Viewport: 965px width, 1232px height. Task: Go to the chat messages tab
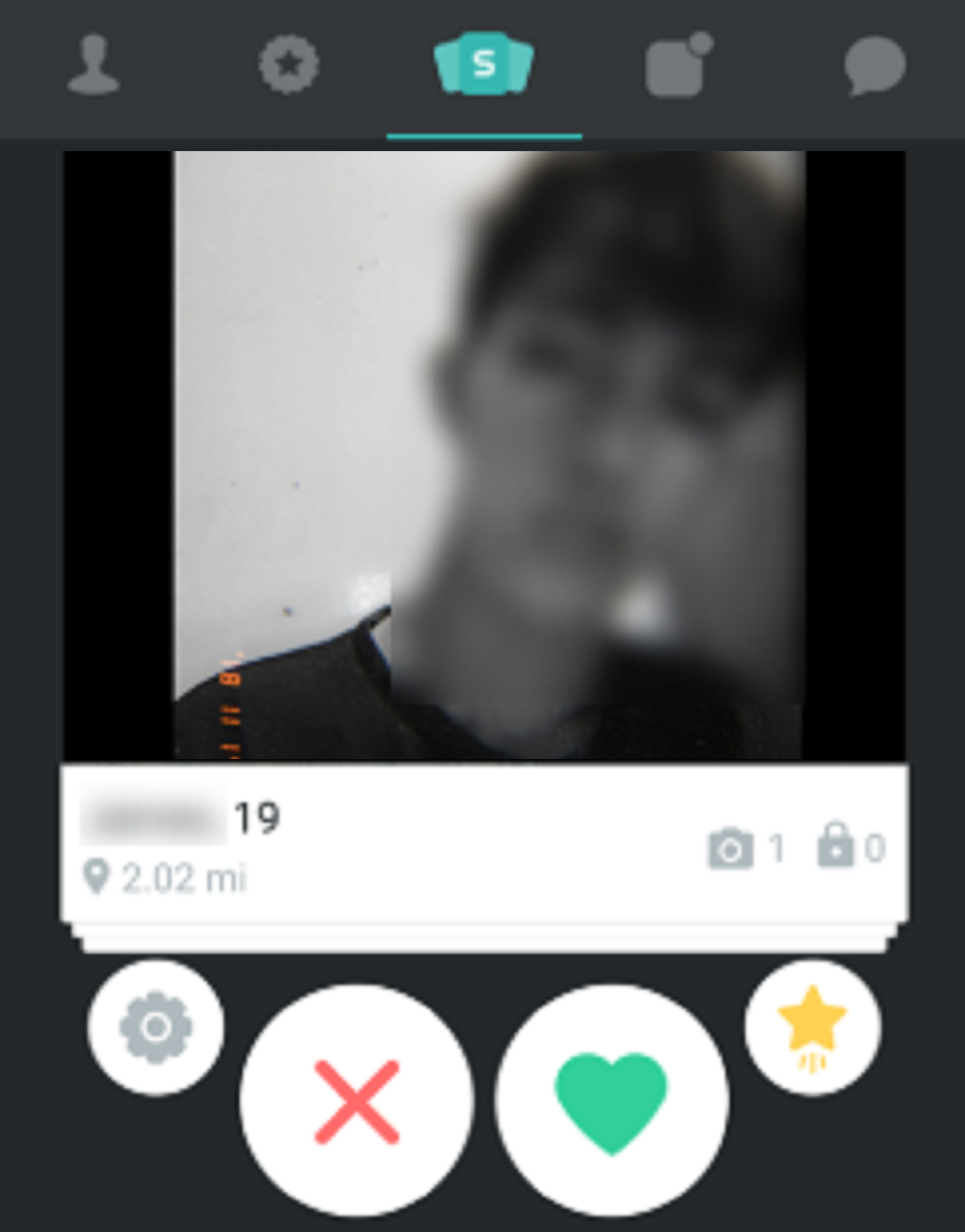pyautogui.click(x=874, y=65)
